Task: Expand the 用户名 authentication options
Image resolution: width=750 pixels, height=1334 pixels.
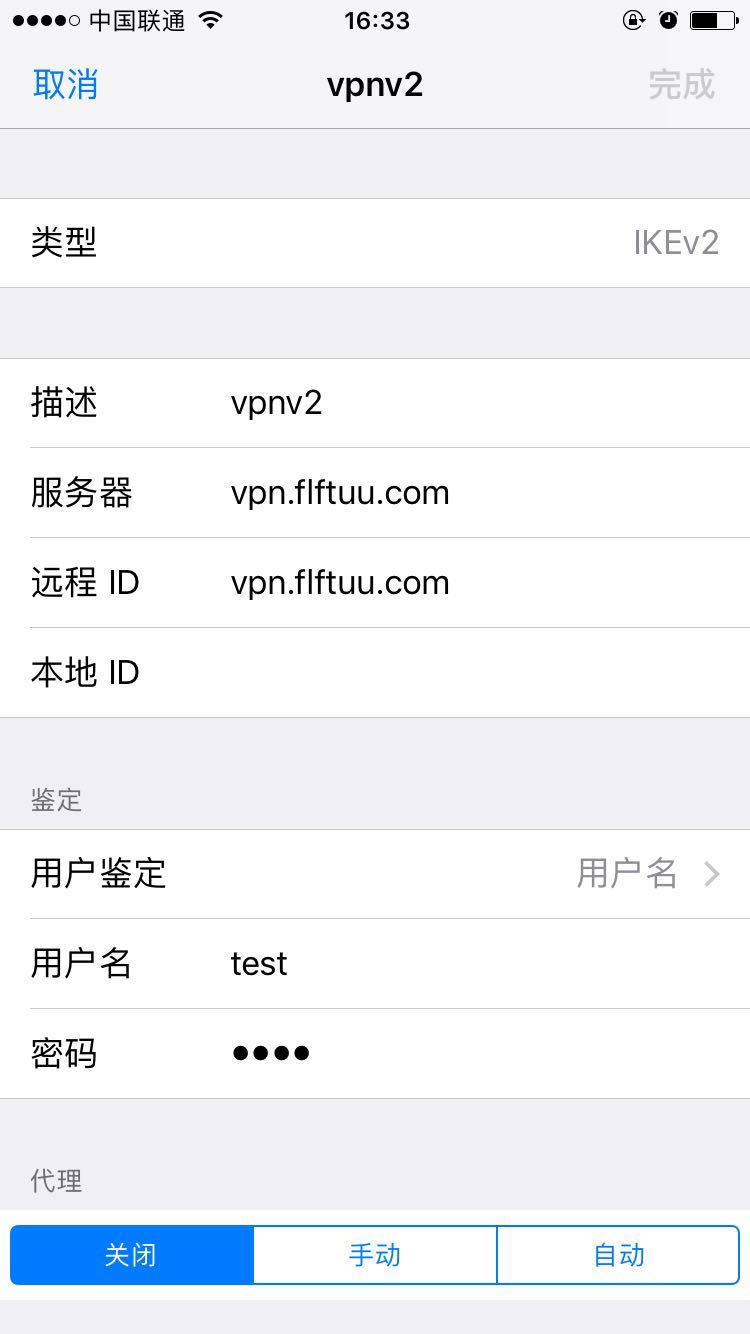Action: 628,873
